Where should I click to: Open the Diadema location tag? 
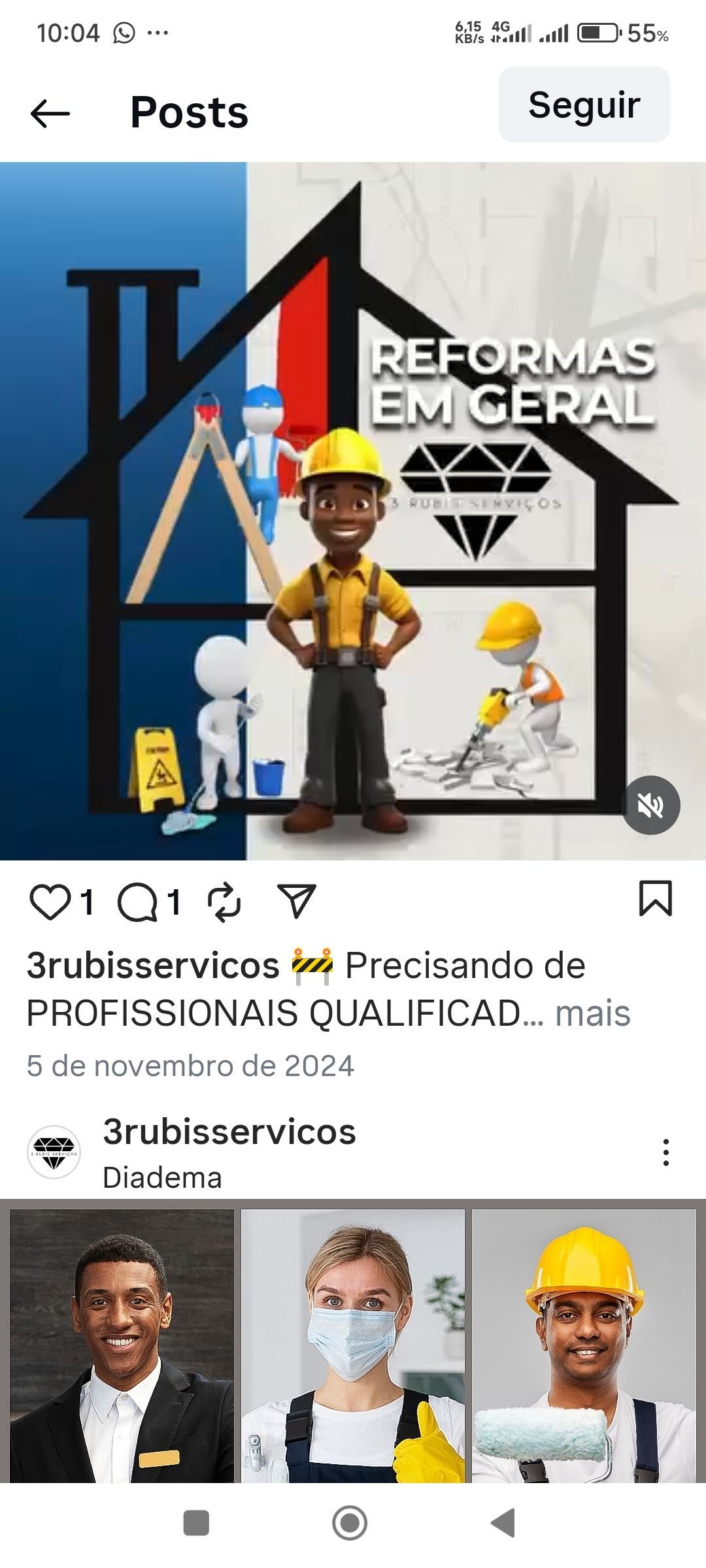[x=162, y=1177]
